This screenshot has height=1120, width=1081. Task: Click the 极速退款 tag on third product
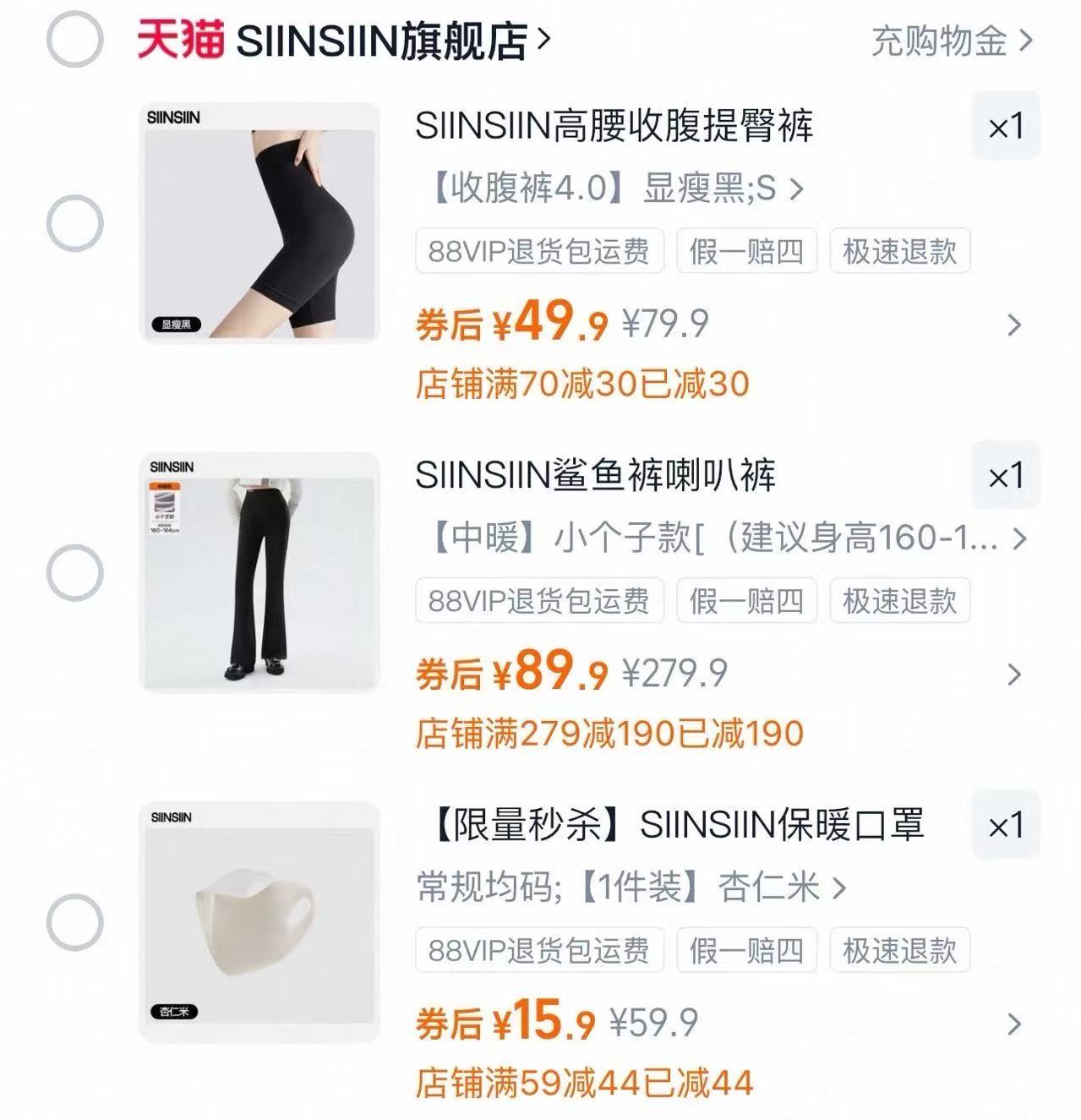899,952
